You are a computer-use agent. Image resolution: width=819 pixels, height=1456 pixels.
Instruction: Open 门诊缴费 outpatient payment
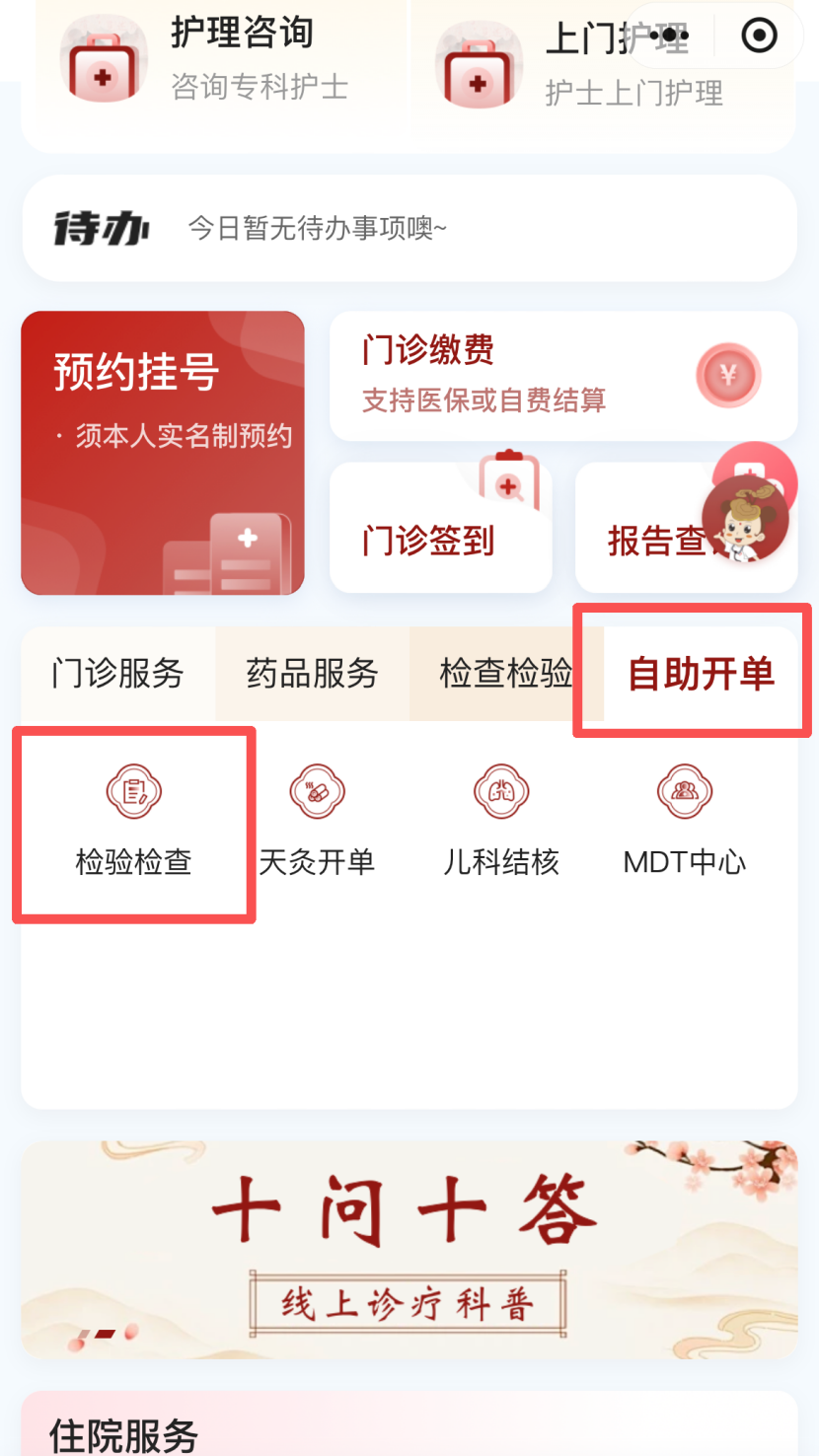coord(562,376)
